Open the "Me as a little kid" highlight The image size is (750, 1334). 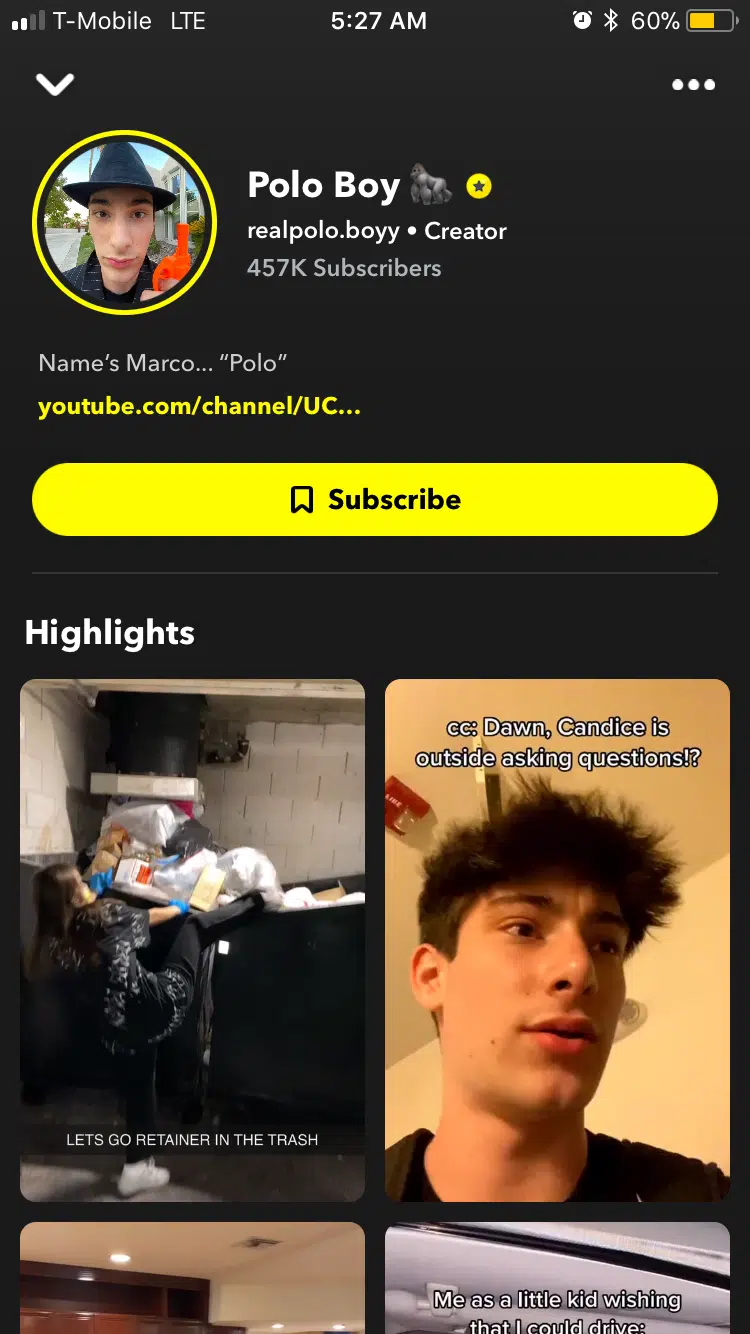click(557, 1278)
